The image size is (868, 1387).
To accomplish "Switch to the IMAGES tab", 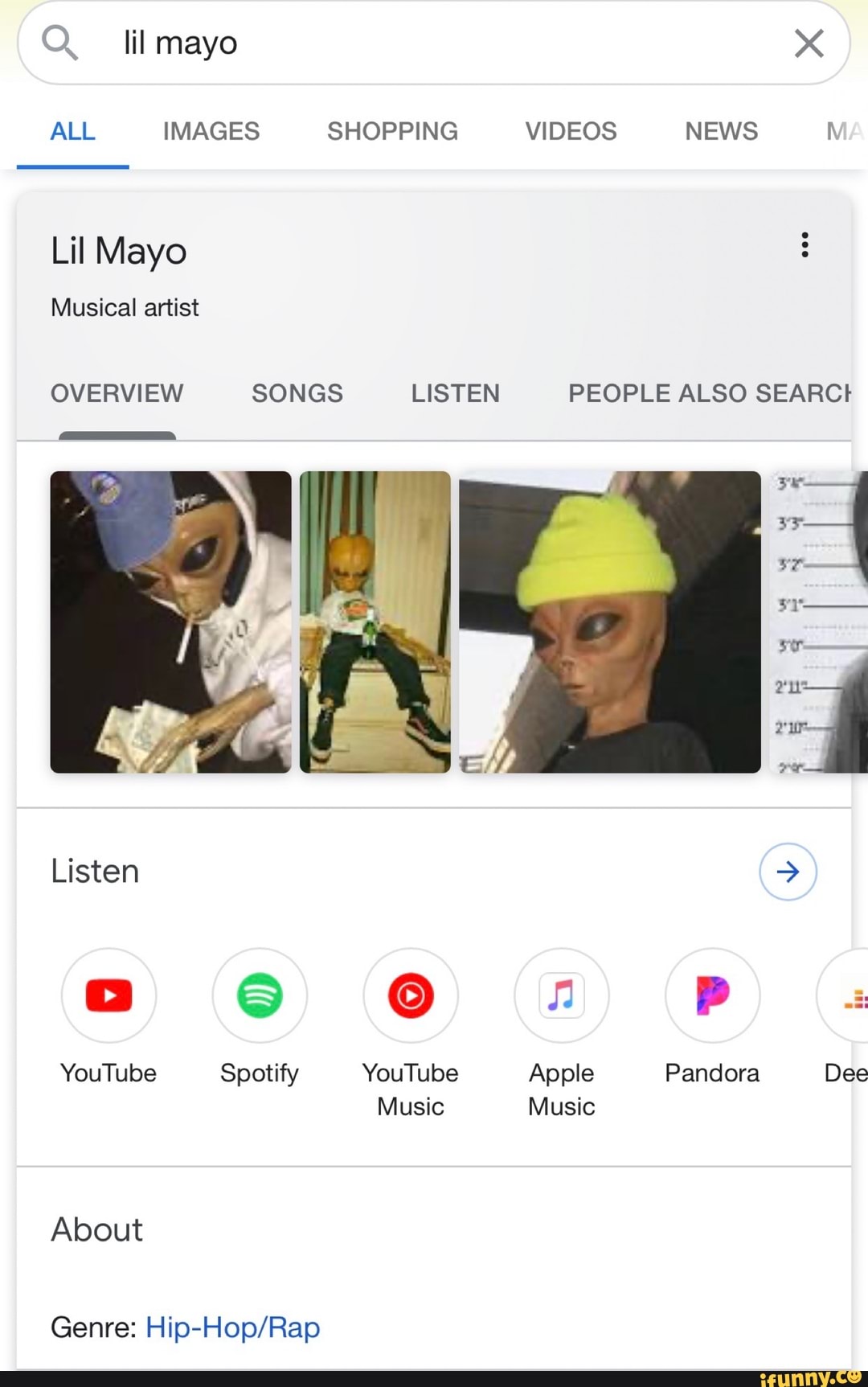I will point(211,130).
